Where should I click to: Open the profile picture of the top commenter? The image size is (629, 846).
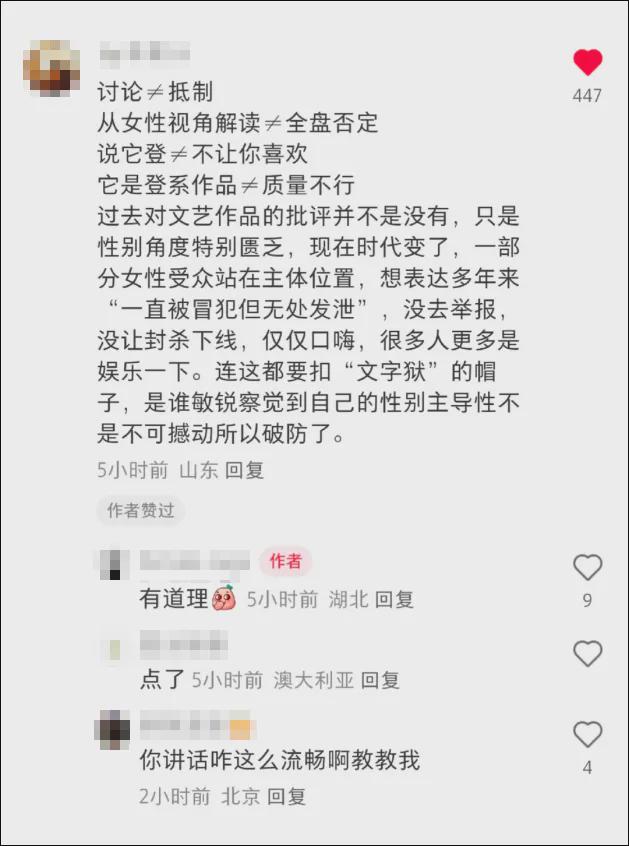(x=52, y=68)
